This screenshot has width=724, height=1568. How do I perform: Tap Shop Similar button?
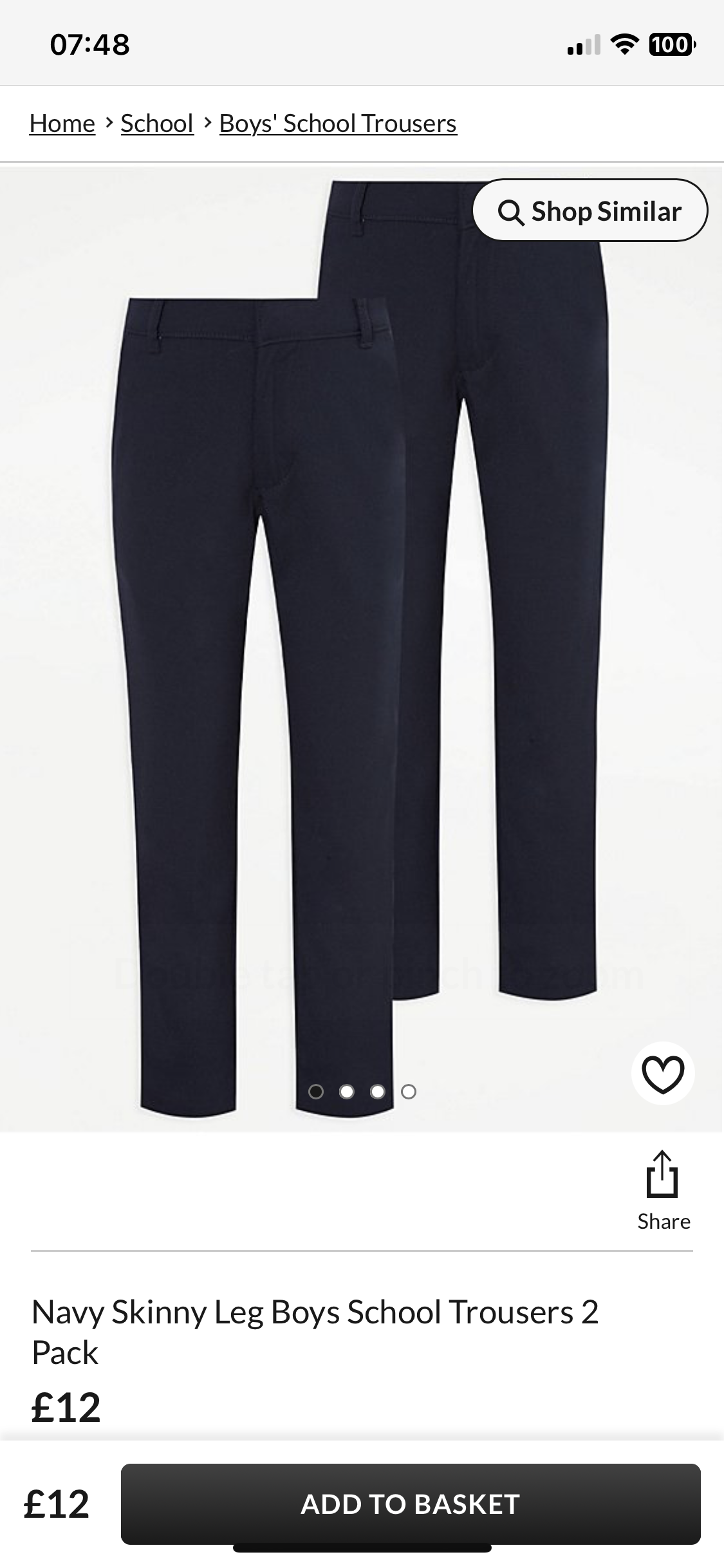pyautogui.click(x=590, y=210)
